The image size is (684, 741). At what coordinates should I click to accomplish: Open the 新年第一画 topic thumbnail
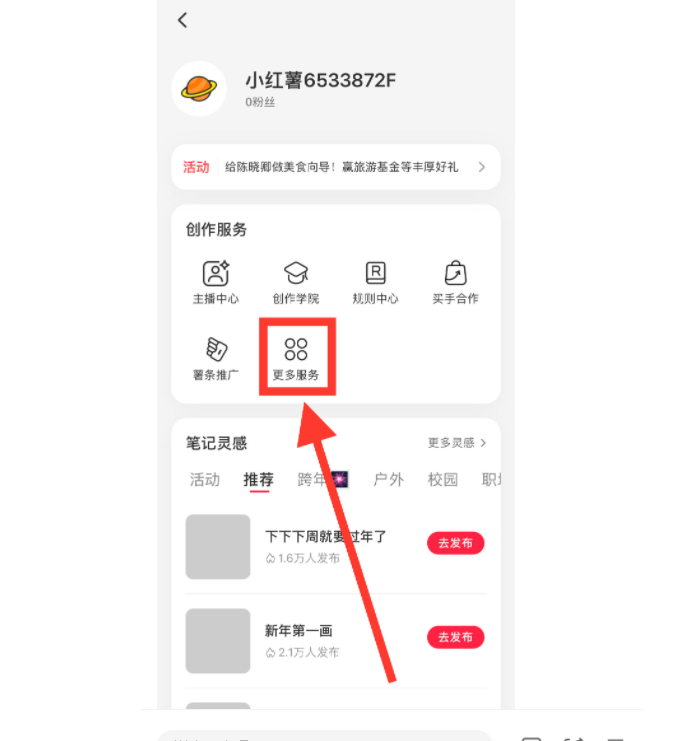(x=218, y=640)
